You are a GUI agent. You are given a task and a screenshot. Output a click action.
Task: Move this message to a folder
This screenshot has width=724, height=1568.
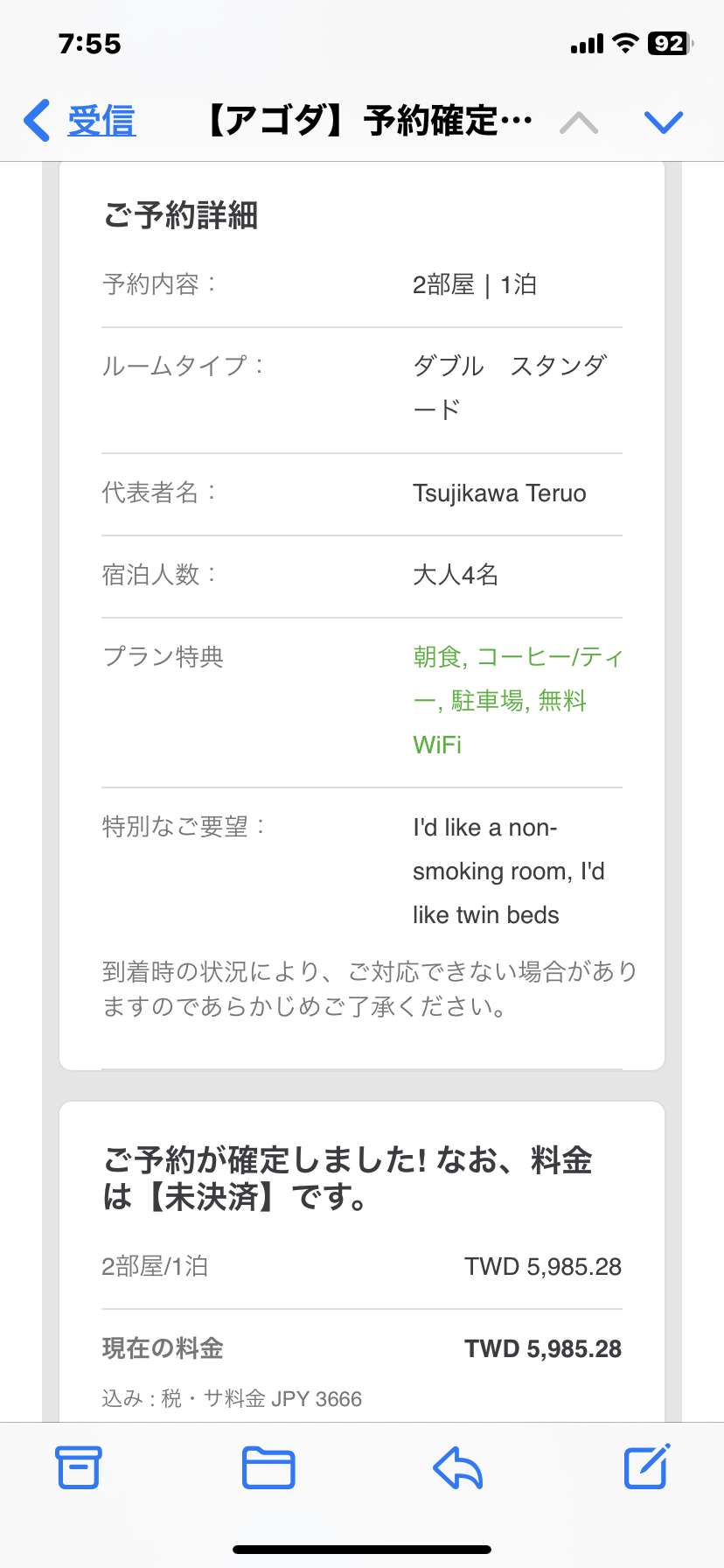pos(268,1467)
